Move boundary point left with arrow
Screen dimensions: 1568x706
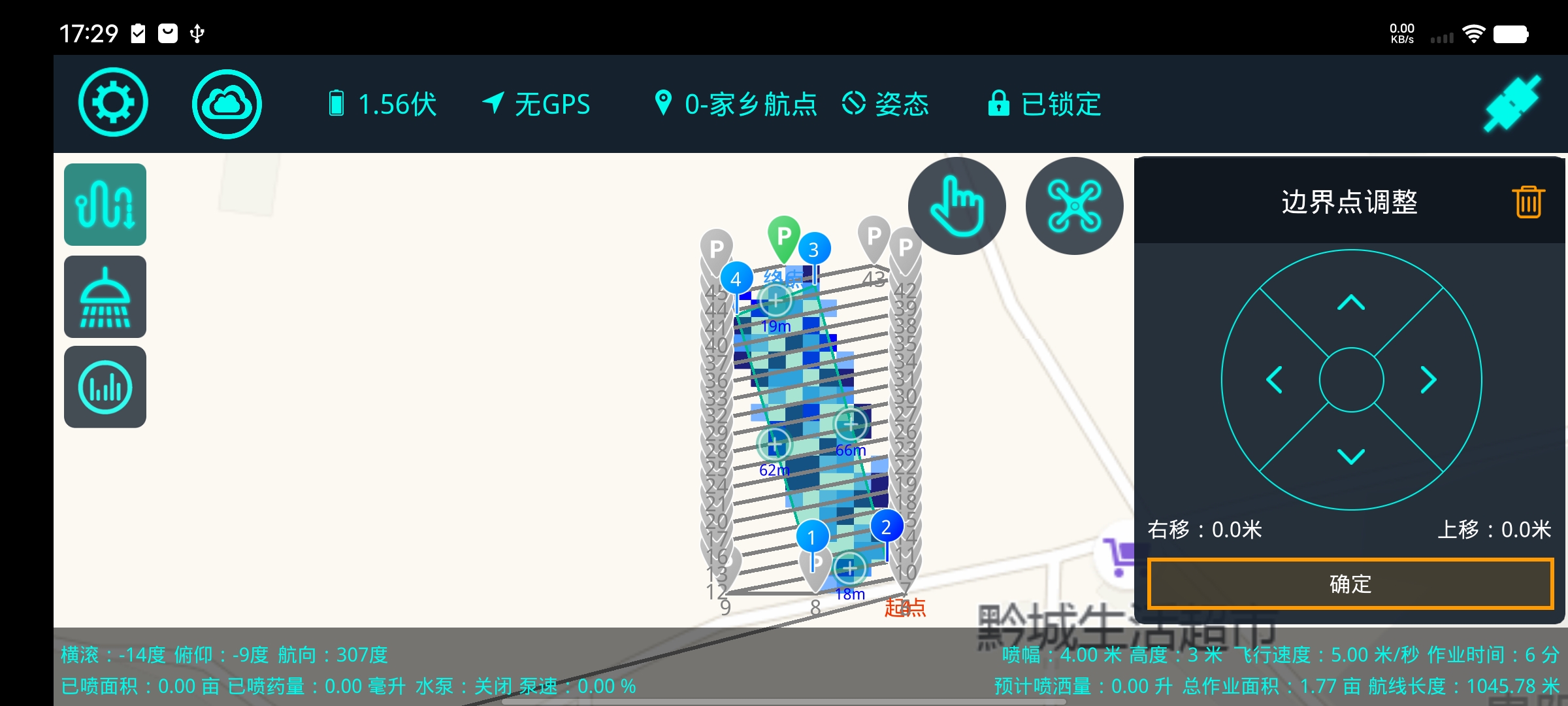coord(1274,380)
